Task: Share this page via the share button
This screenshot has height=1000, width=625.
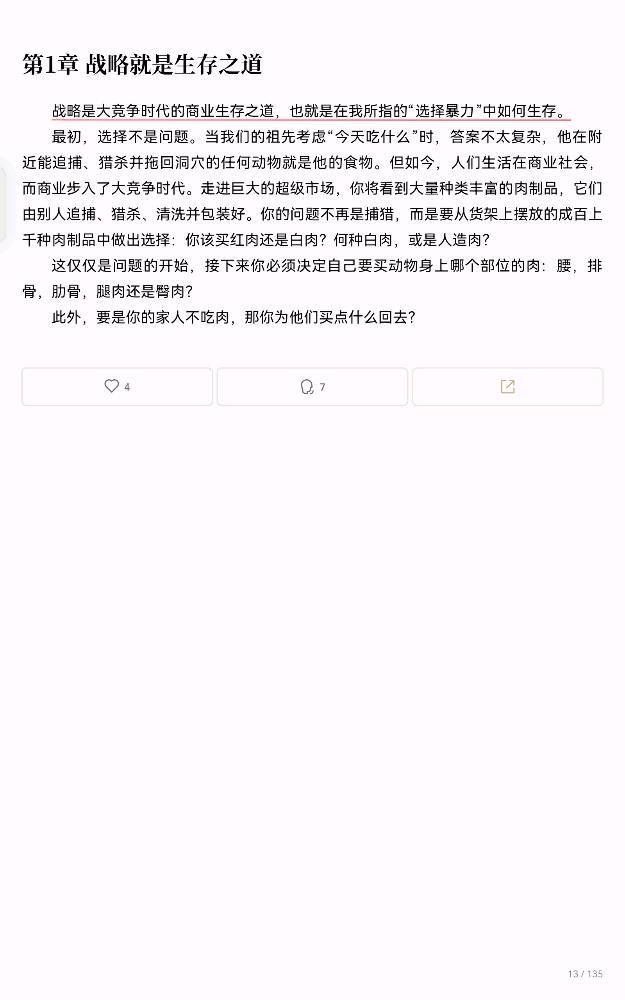Action: tap(507, 386)
